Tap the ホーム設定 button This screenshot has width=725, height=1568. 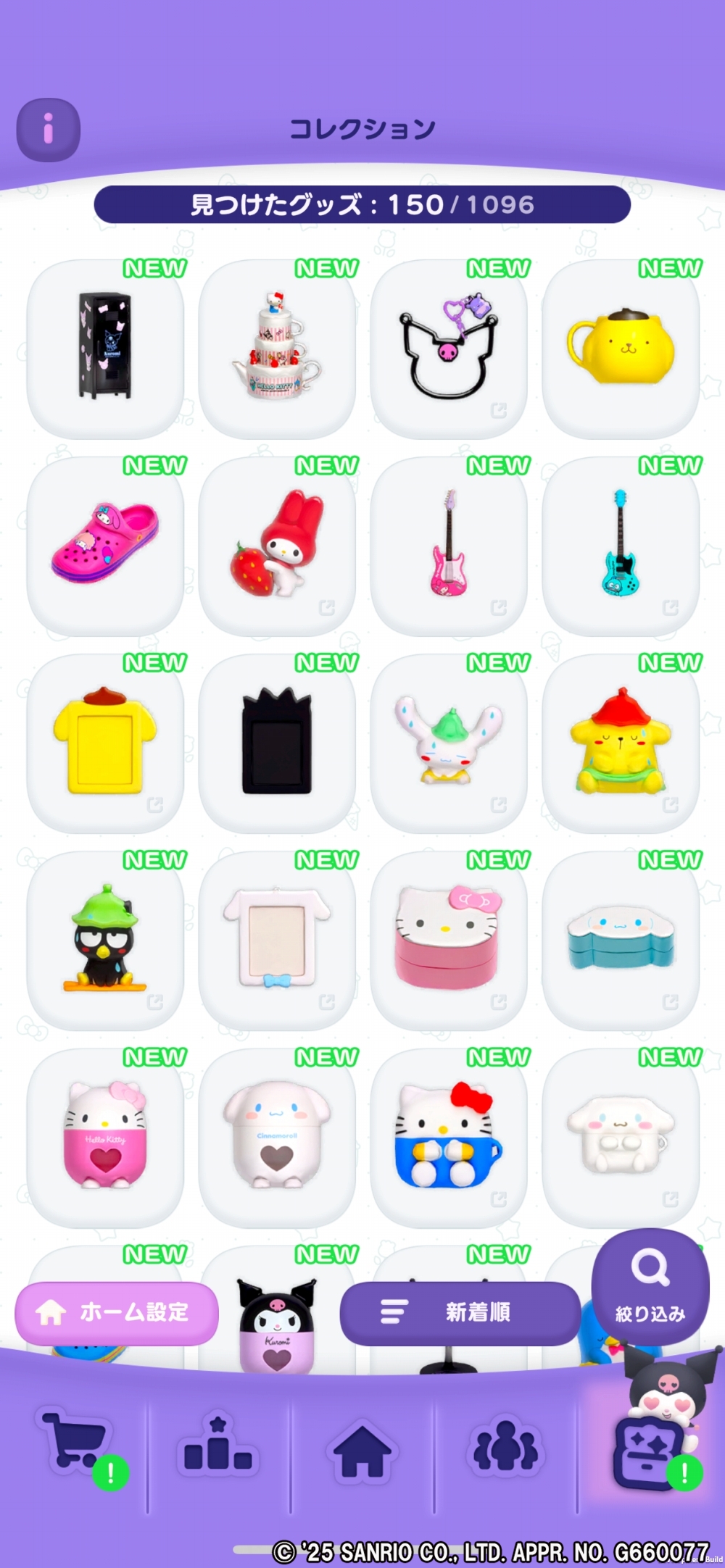117,1311
